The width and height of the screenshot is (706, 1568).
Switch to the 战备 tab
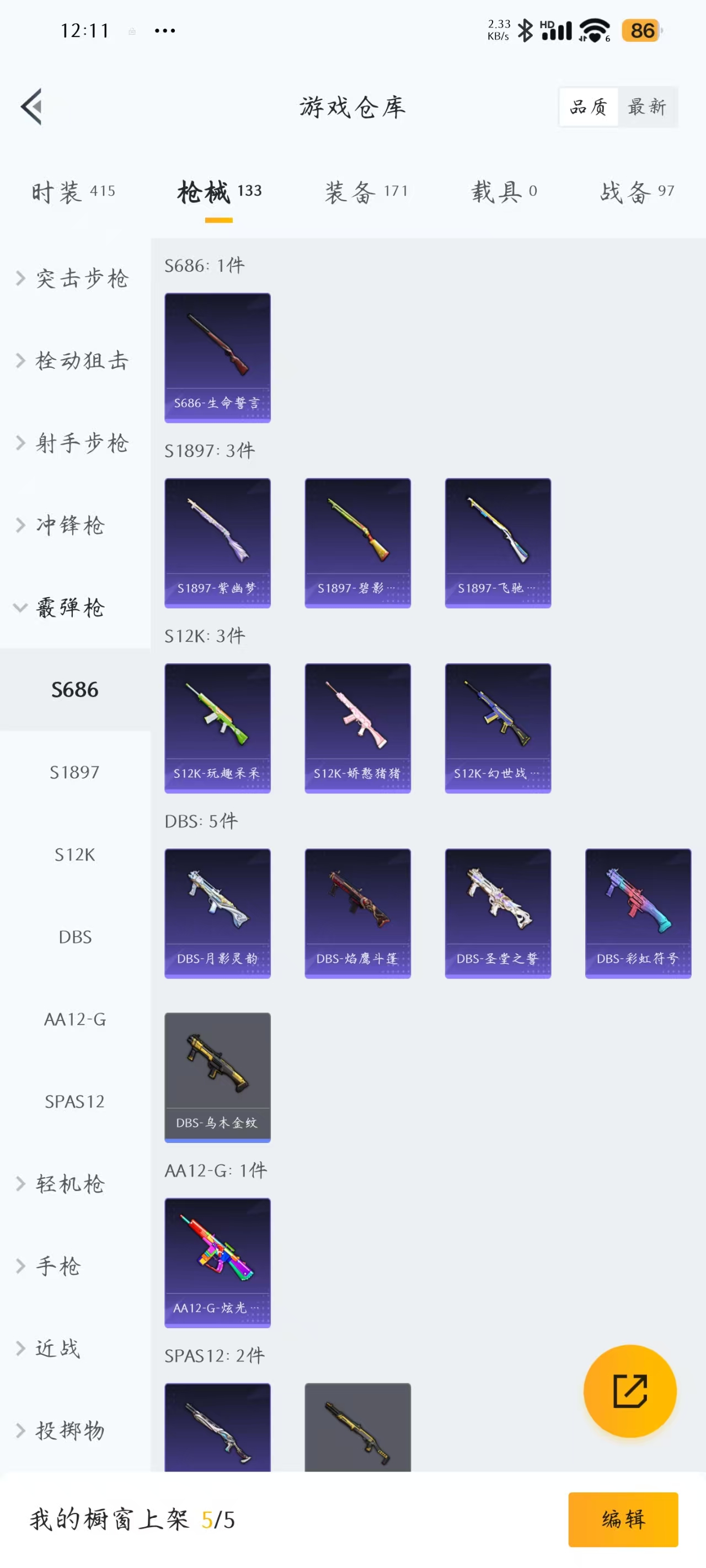coord(637,192)
